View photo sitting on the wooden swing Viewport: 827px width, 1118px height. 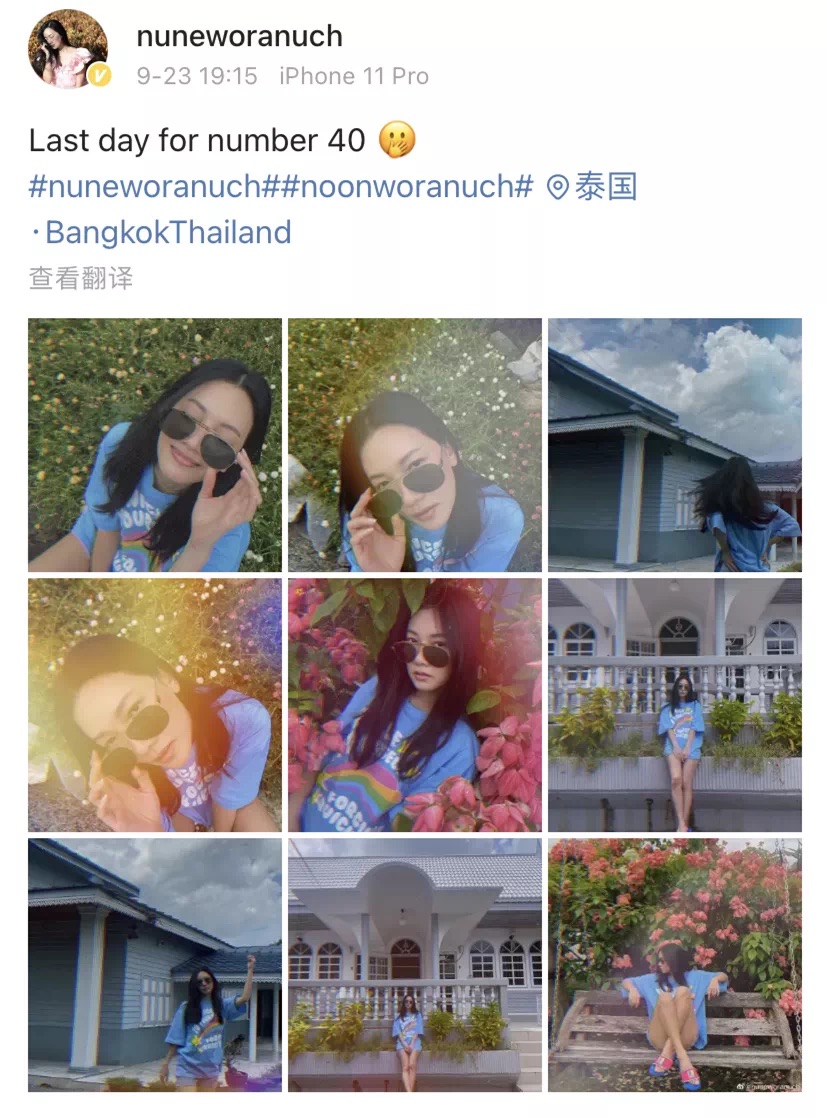coord(675,965)
